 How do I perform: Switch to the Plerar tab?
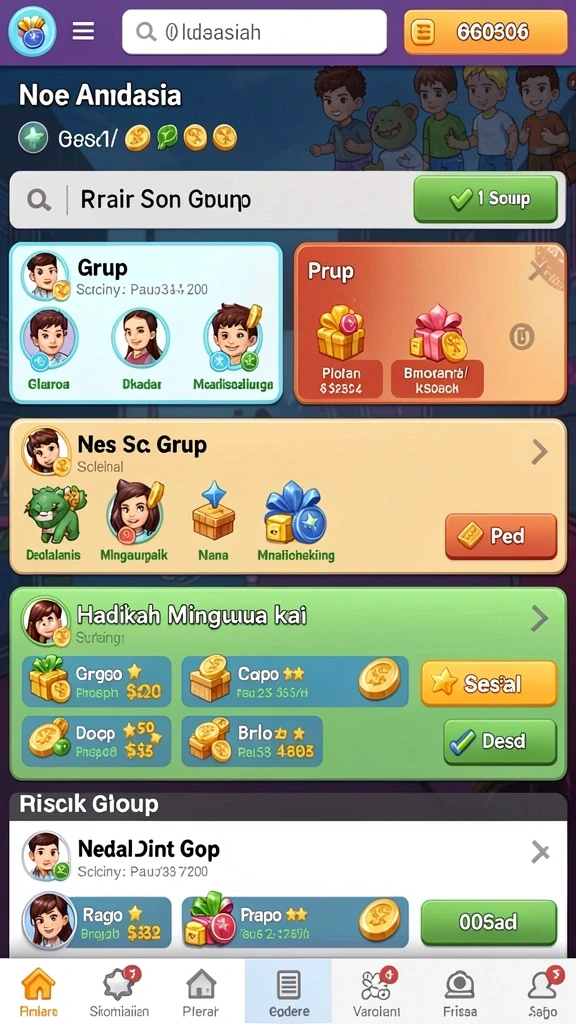[x=201, y=991]
